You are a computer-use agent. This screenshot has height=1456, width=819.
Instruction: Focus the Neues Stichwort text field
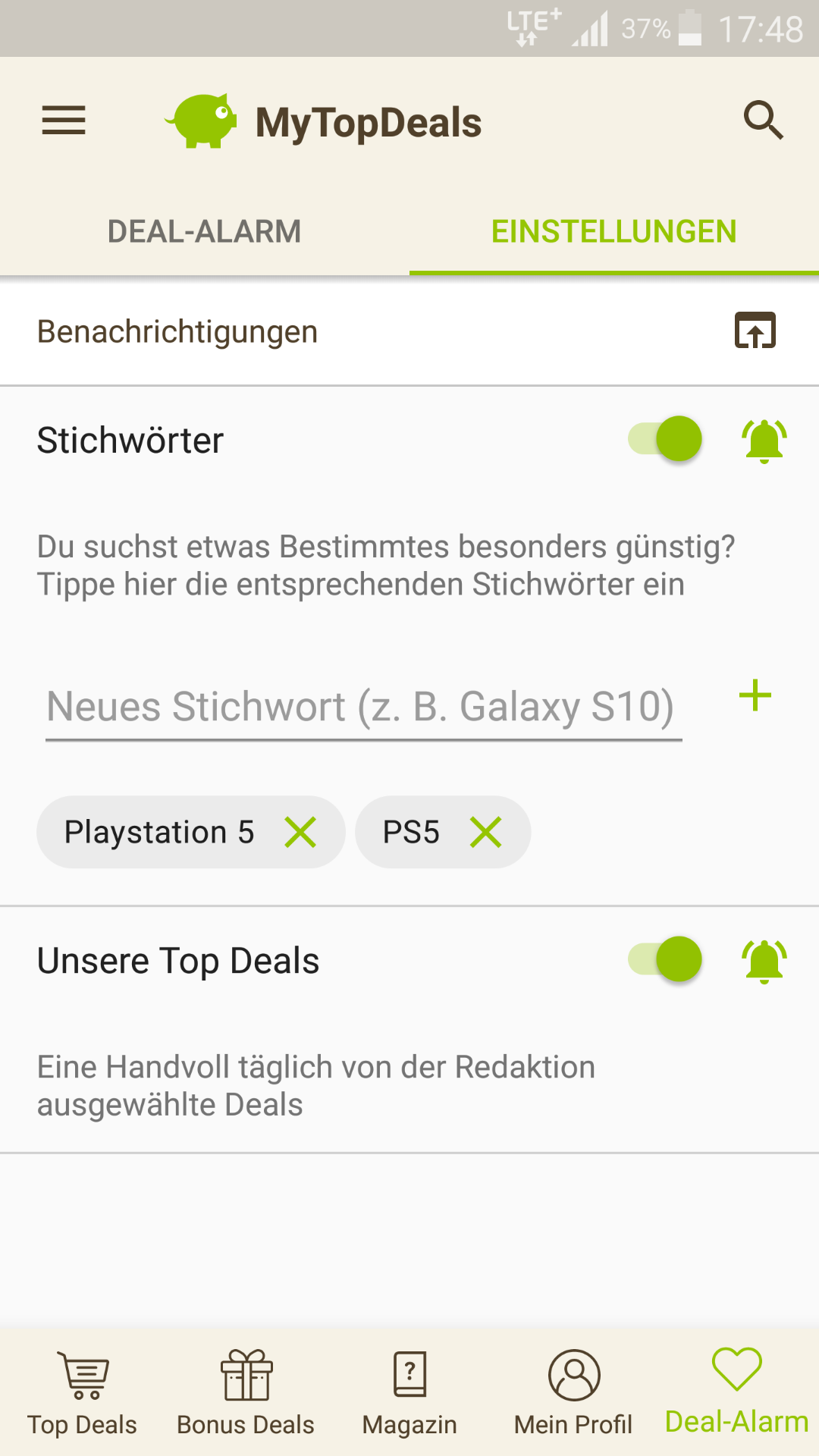pyautogui.click(x=363, y=707)
